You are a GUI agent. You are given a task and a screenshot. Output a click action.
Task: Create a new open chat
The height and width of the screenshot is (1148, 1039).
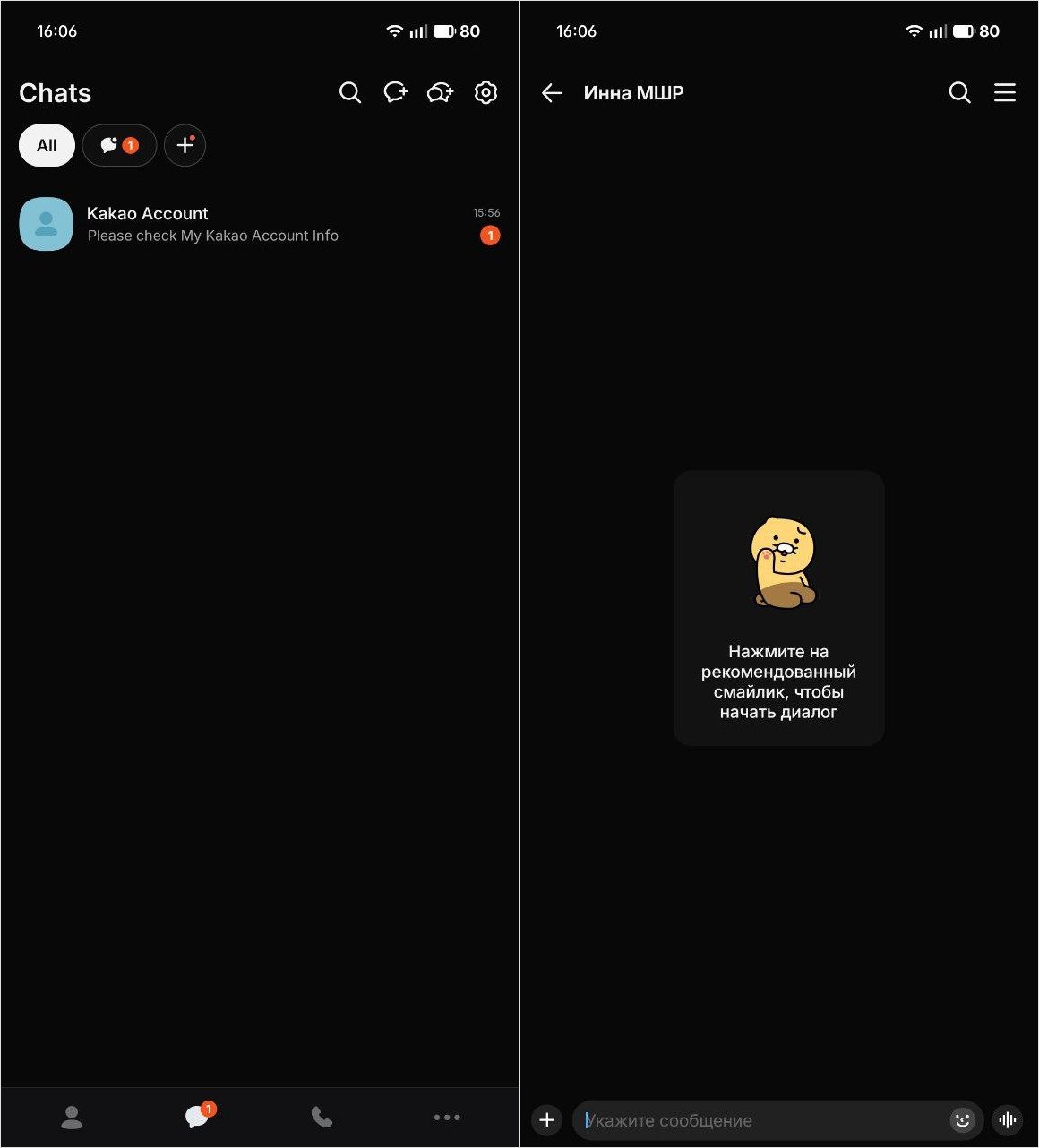pyautogui.click(x=440, y=93)
